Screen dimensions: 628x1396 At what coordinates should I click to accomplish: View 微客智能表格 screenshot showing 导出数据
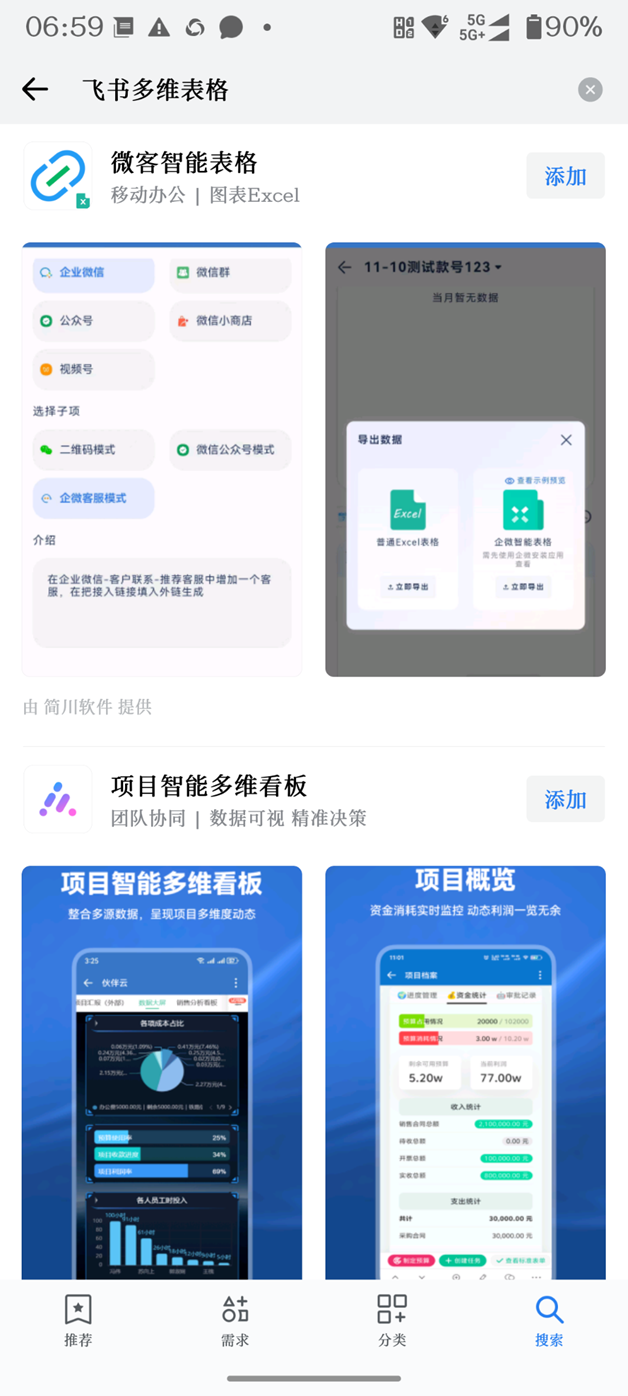465,460
